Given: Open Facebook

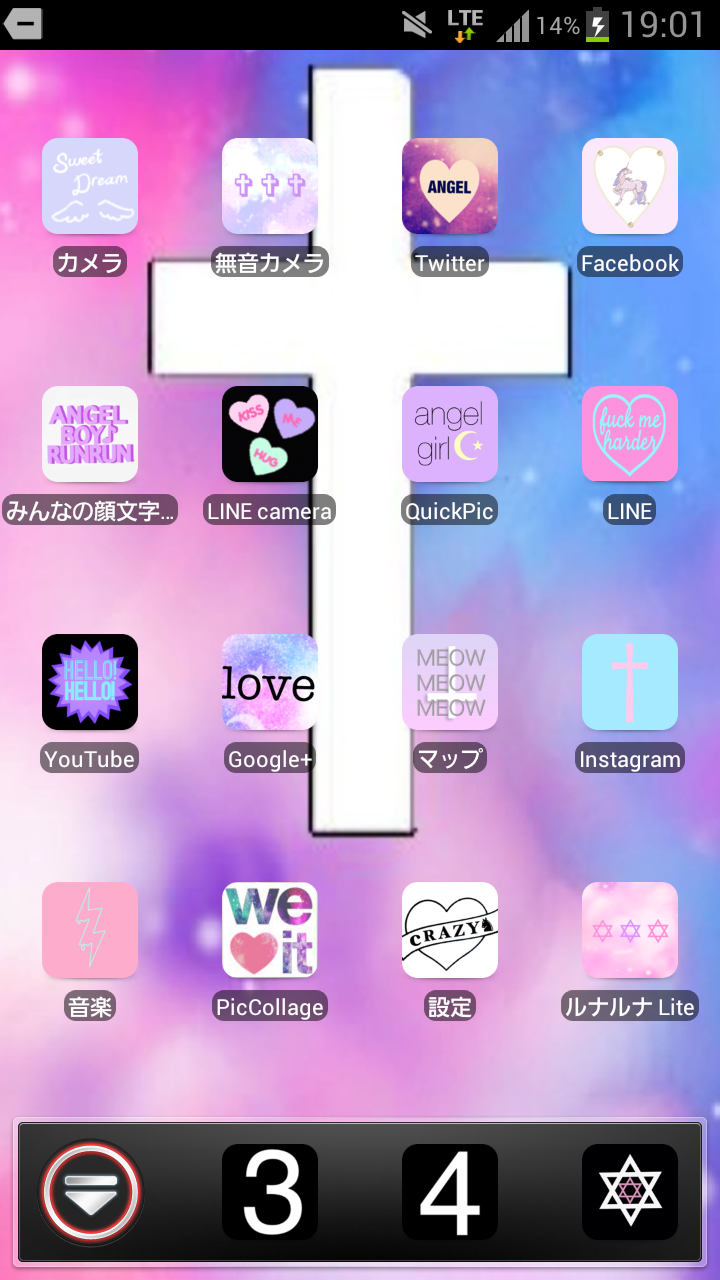Looking at the screenshot, I should click(629, 186).
